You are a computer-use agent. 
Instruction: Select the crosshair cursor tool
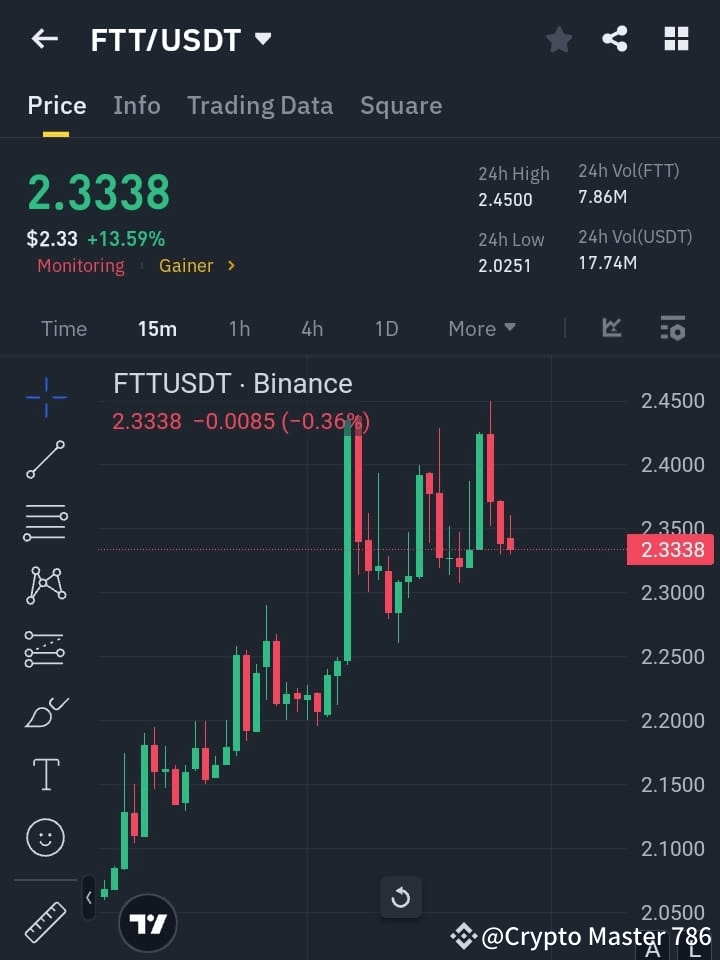[45, 397]
